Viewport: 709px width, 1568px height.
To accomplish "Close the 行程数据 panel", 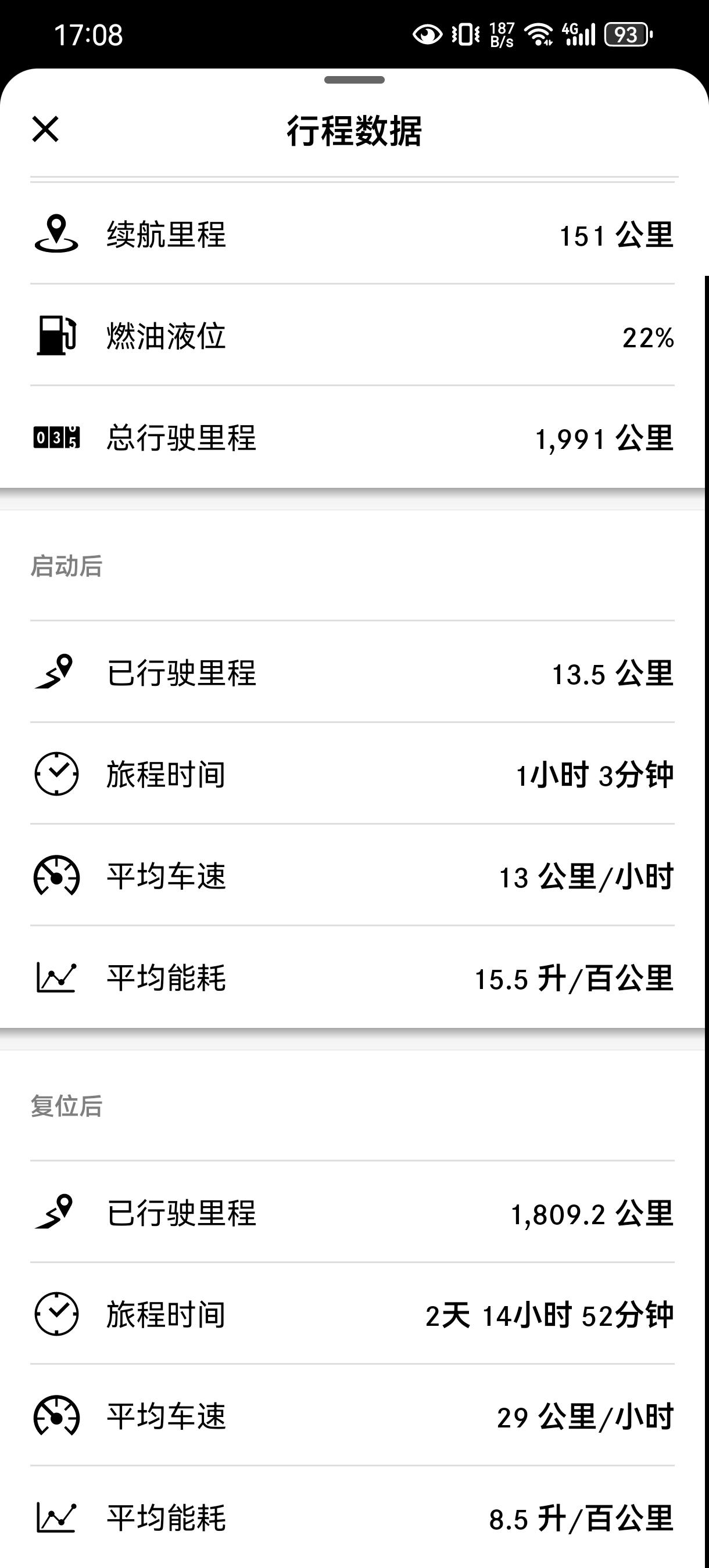I will [45, 130].
